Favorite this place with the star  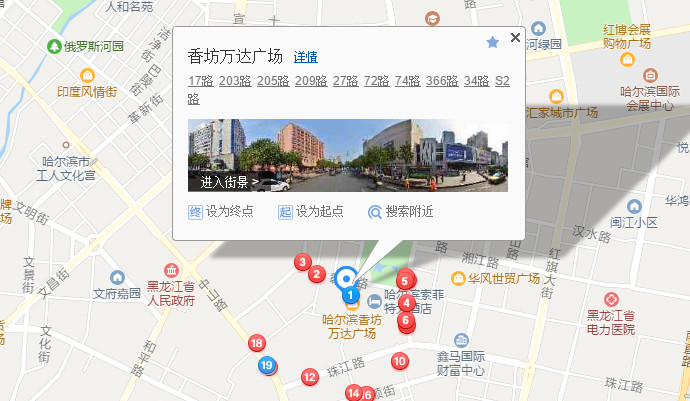pos(492,42)
